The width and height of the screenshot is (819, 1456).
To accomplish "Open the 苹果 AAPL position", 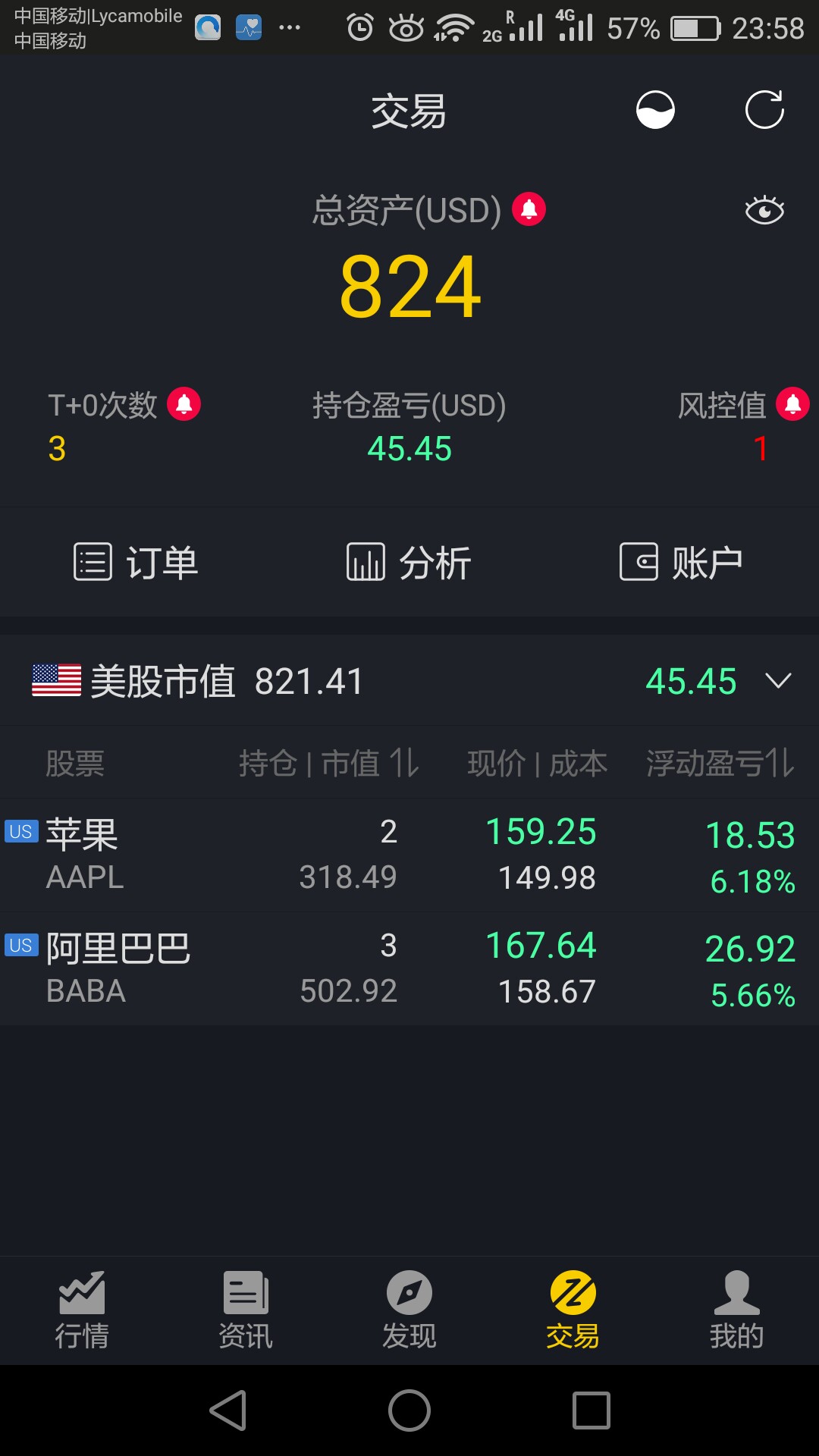I will [x=409, y=855].
